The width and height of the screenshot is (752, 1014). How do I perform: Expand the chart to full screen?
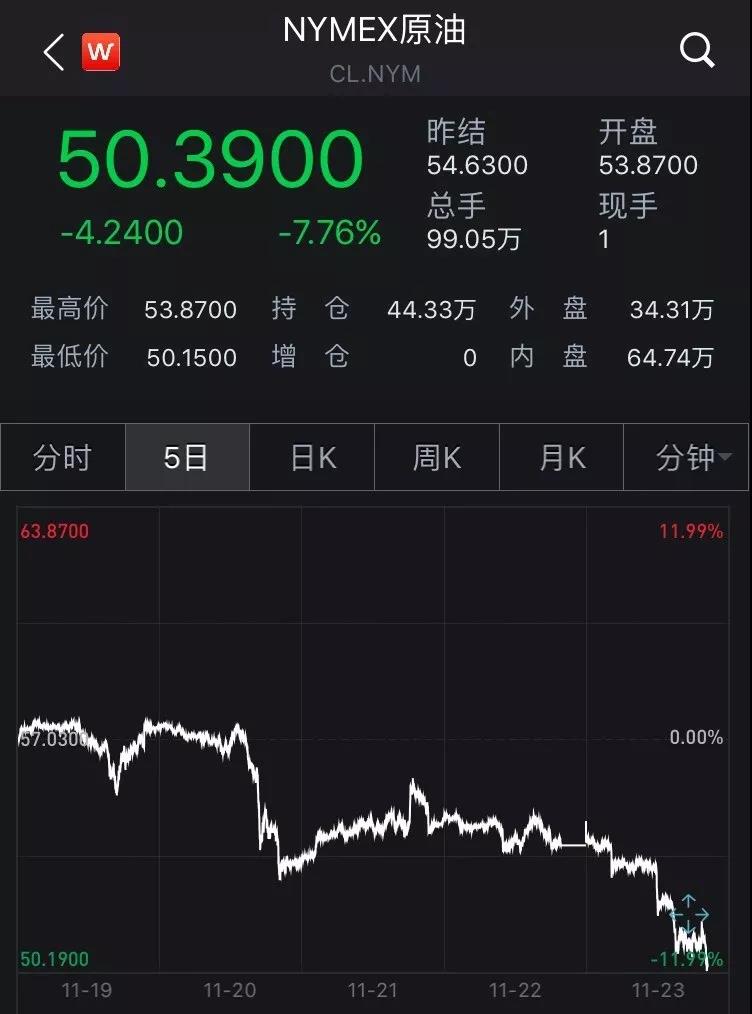click(x=689, y=914)
